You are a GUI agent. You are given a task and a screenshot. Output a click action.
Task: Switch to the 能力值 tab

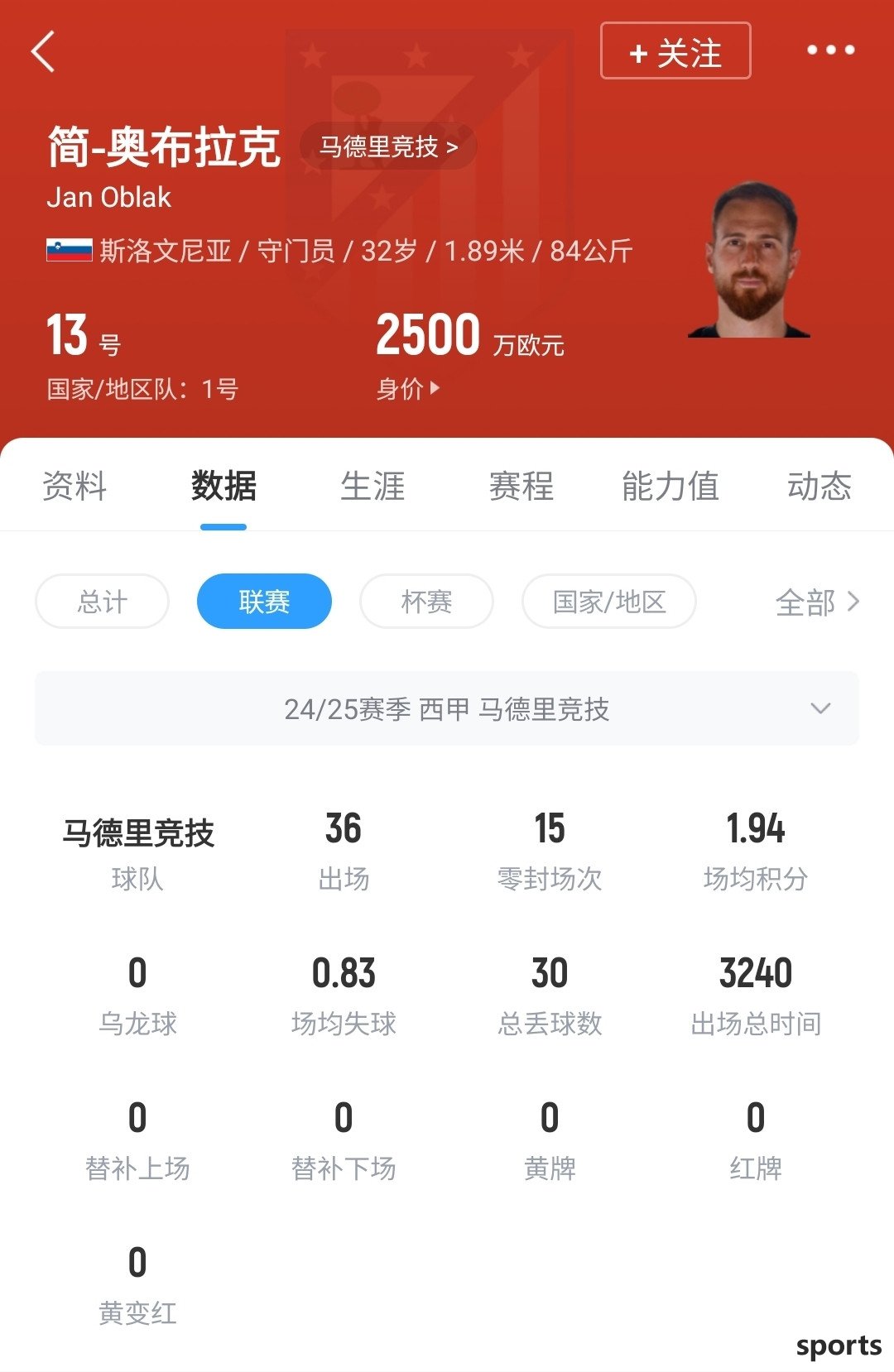(x=670, y=486)
